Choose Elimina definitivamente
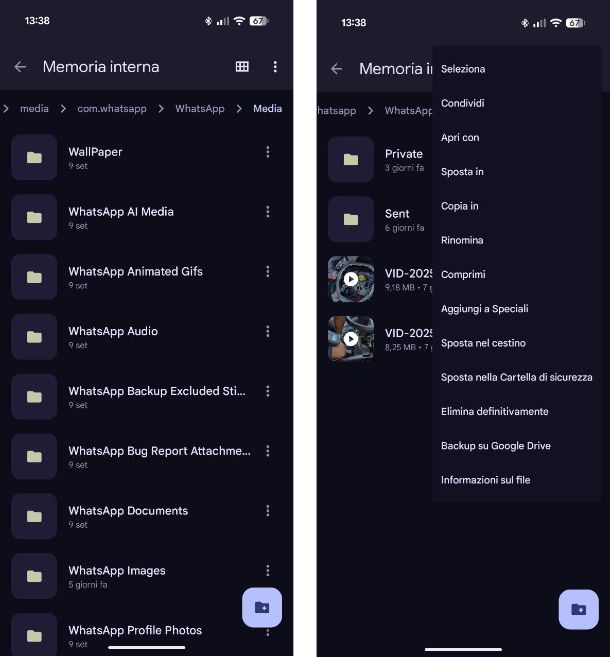The image size is (610, 657). tap(494, 411)
